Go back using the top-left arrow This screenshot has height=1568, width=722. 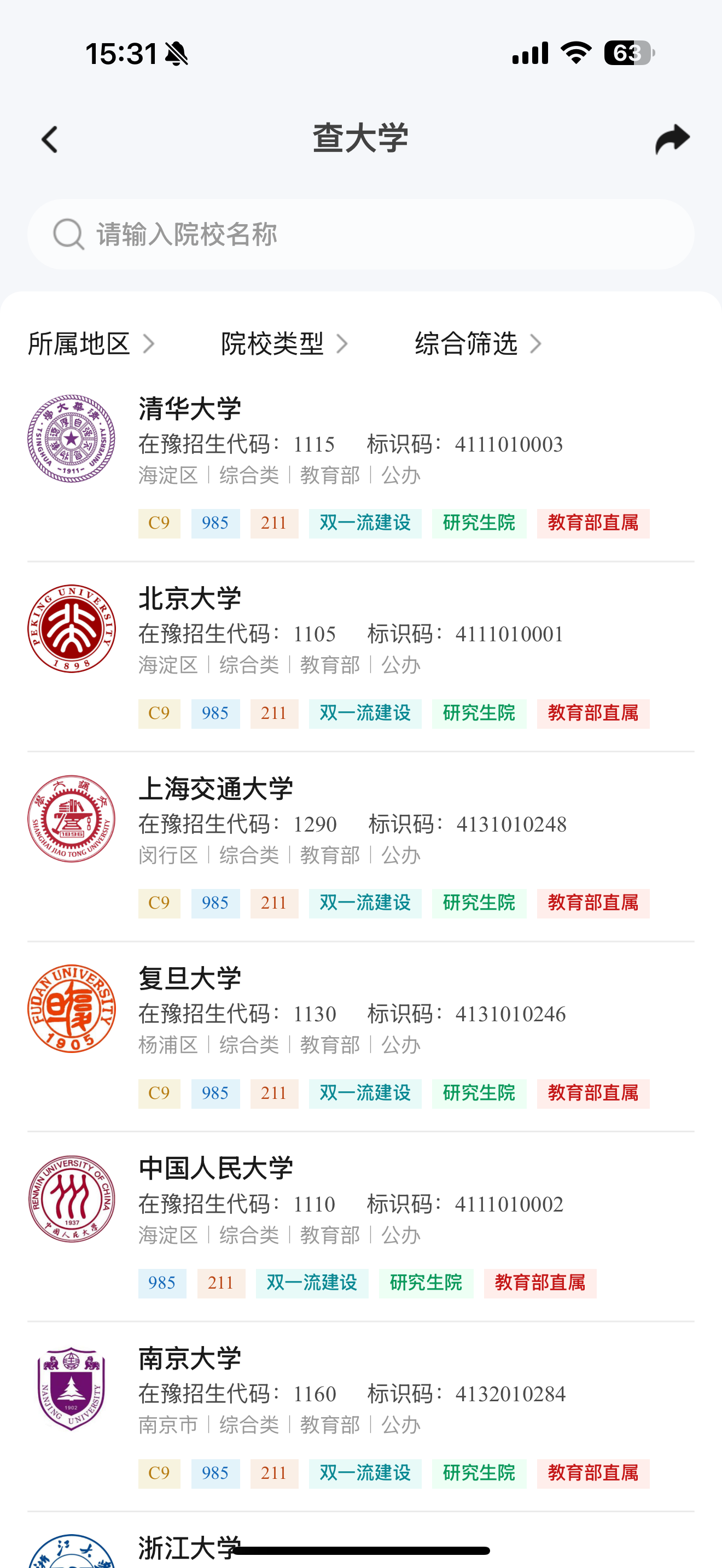click(50, 139)
